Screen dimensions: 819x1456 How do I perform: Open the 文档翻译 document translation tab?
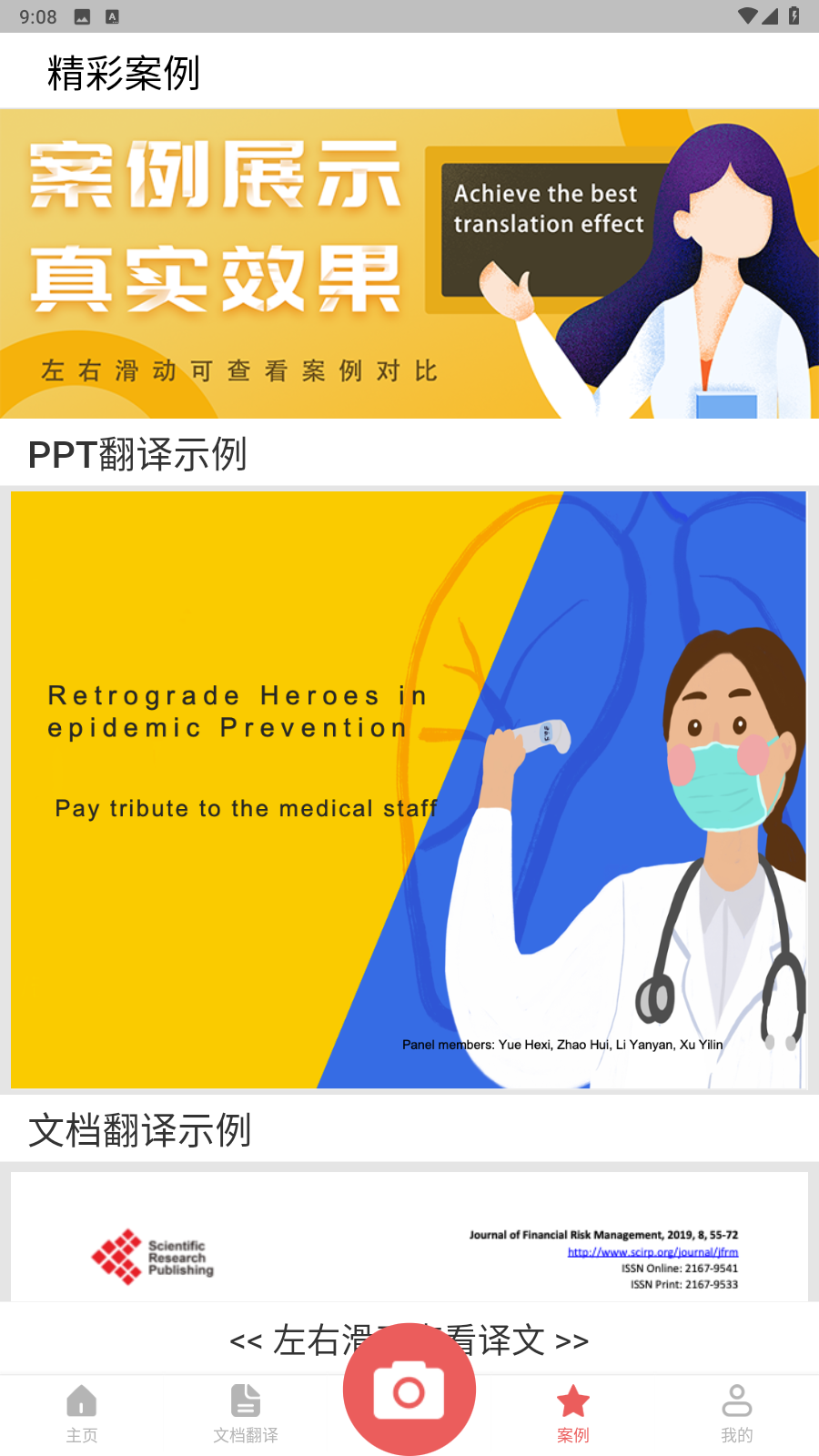(x=246, y=1413)
